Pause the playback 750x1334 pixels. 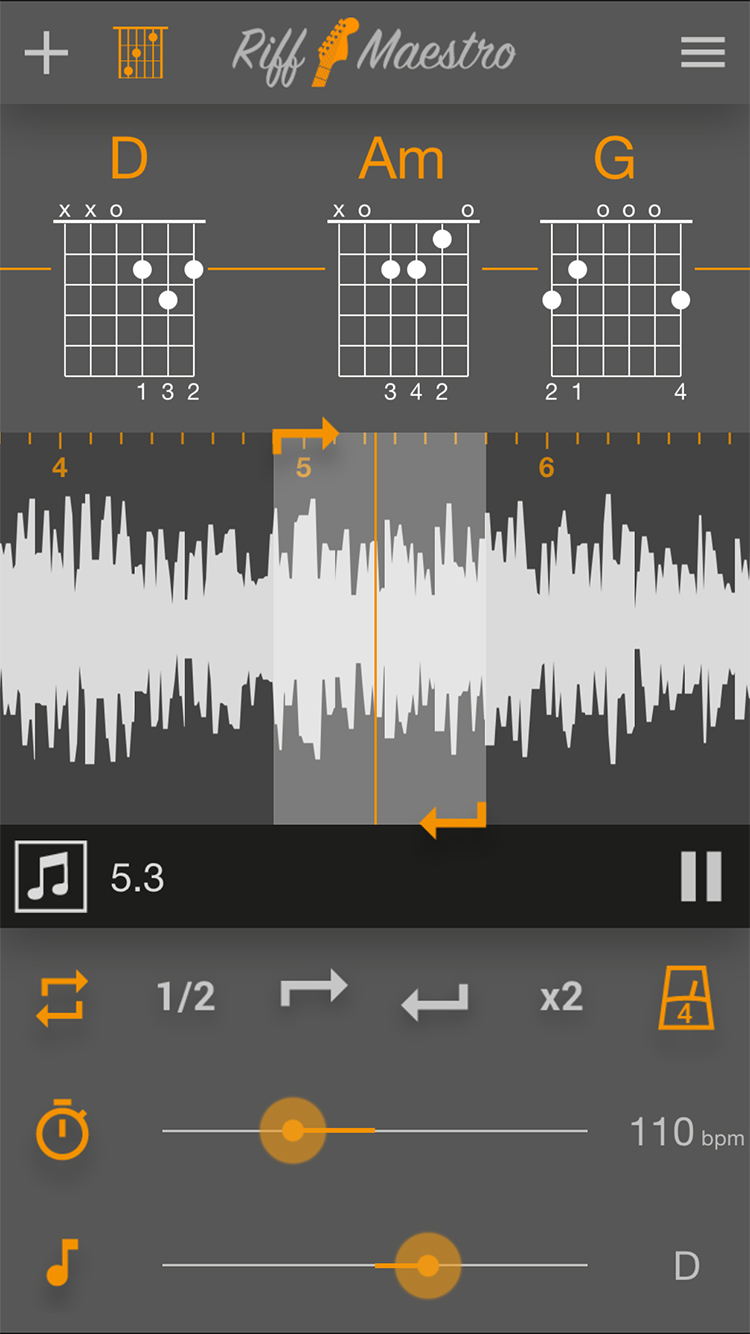coord(701,877)
